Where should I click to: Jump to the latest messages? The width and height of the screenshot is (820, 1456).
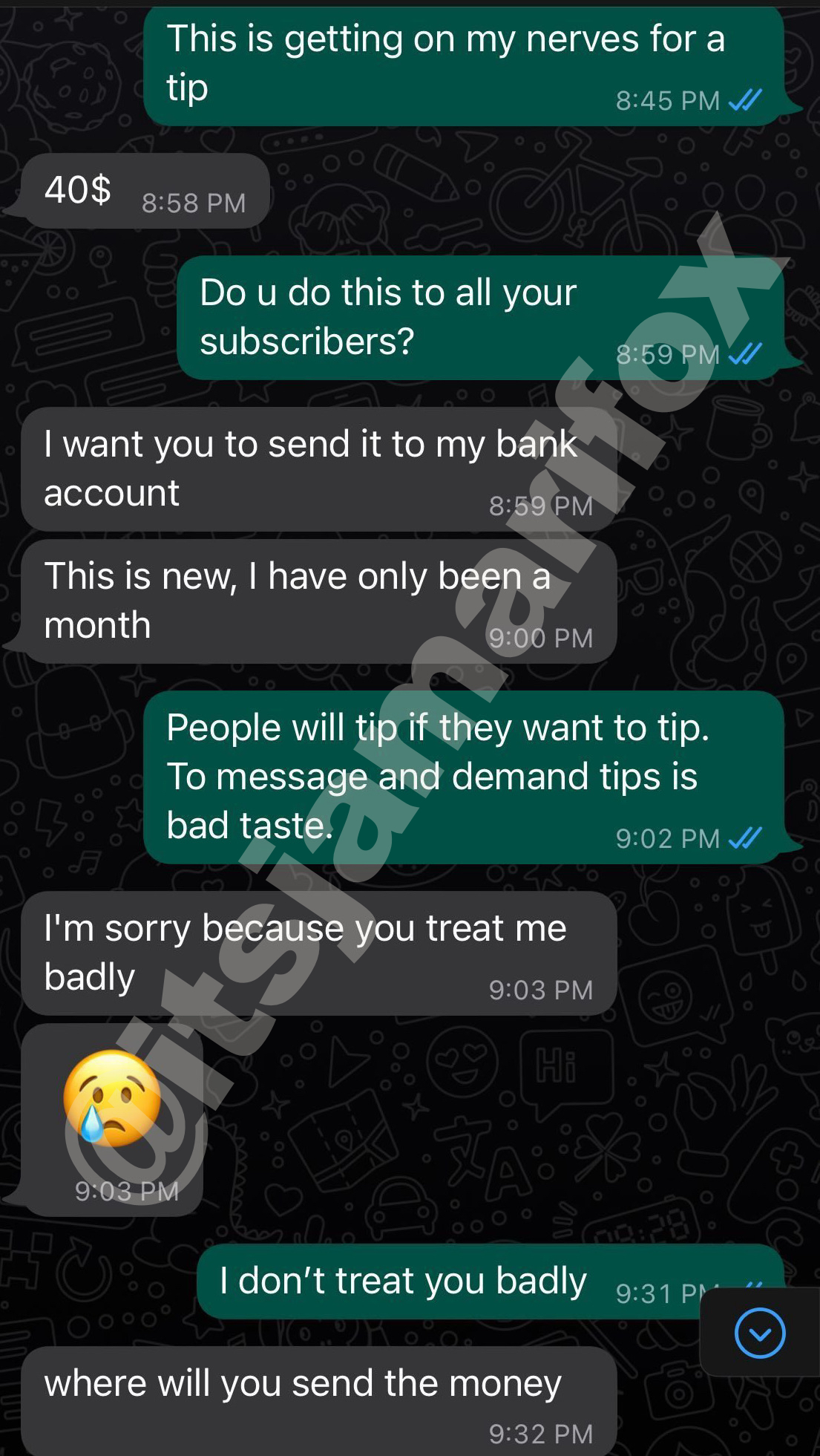760,1333
